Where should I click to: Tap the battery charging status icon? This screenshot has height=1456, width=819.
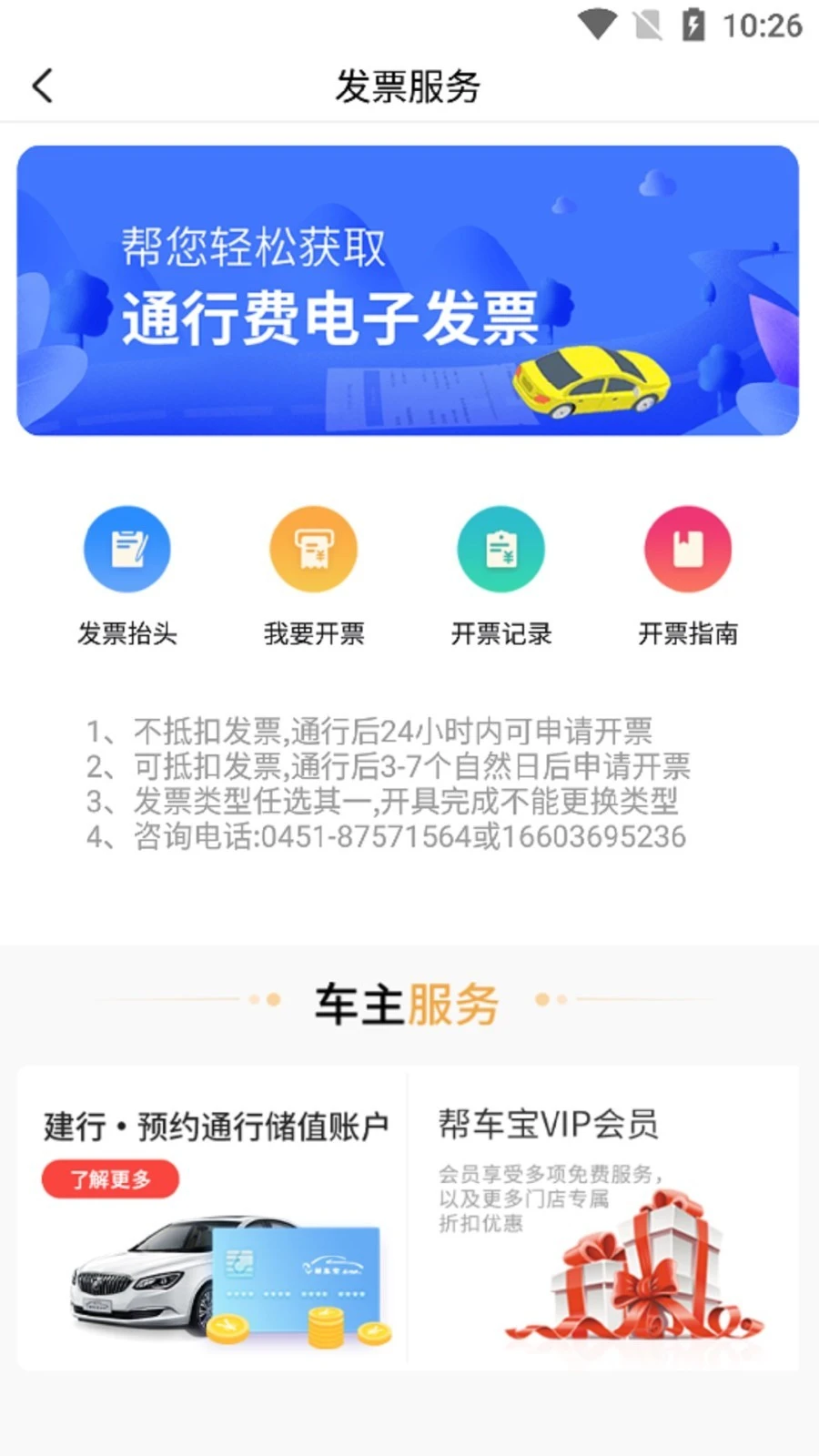[x=693, y=25]
